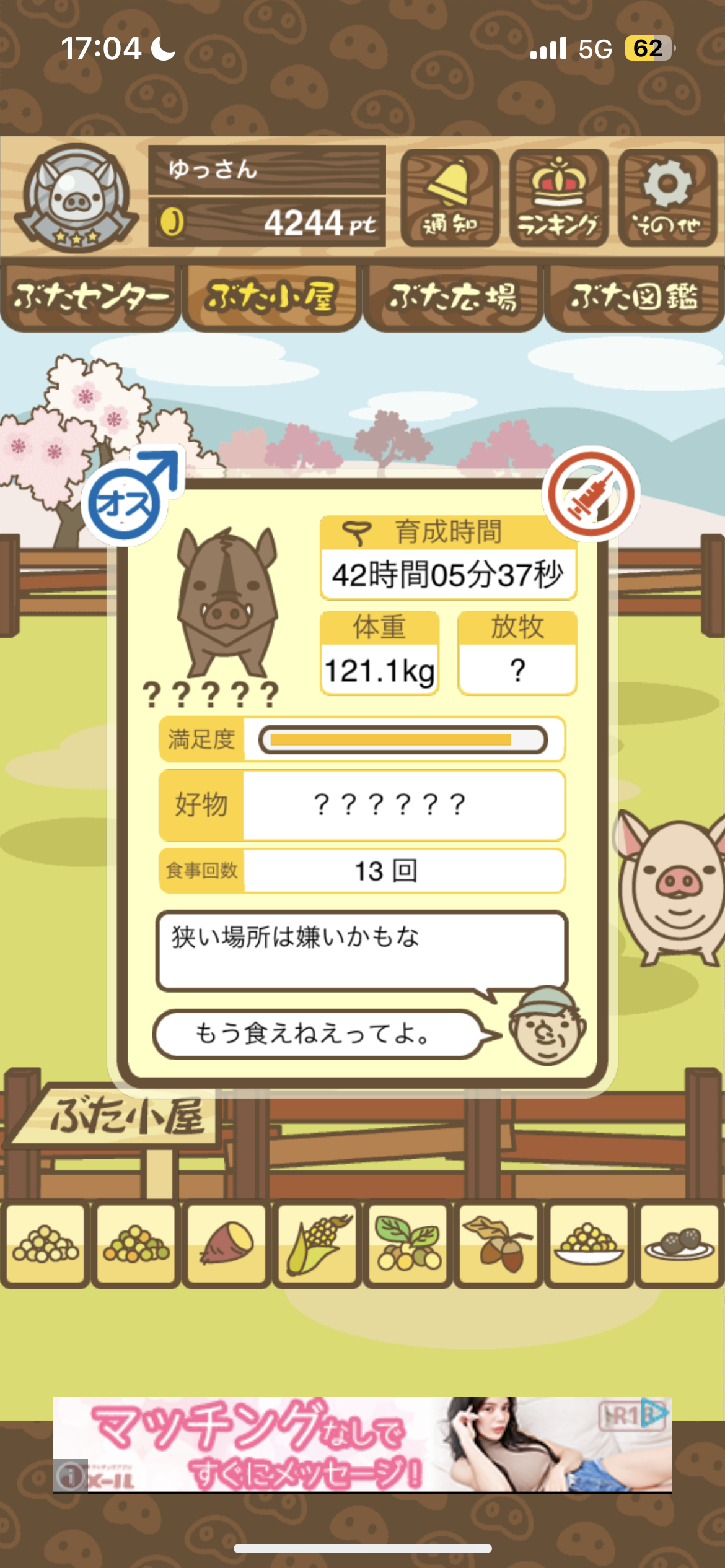Tap the ad info icon
This screenshot has height=1568, width=725.
point(70,1476)
